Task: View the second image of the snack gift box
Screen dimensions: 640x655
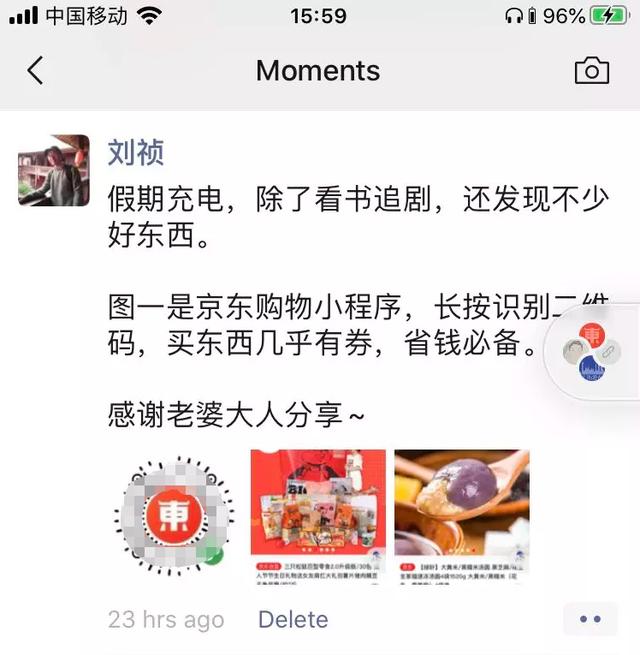Action: [317, 516]
